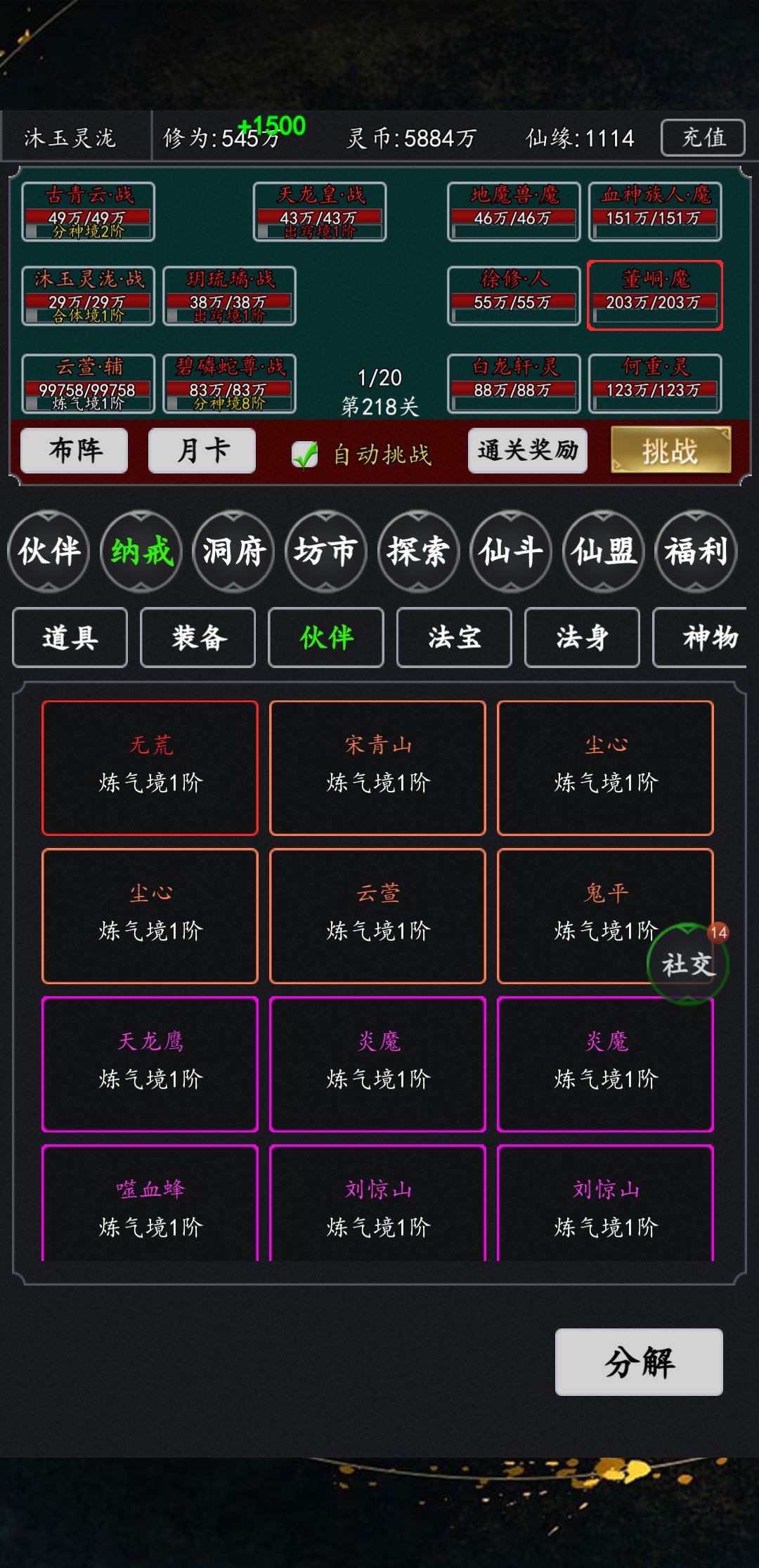Image resolution: width=759 pixels, height=1568 pixels.
Task: Toggle the 自动挑战 checkbox
Action: click(x=304, y=455)
